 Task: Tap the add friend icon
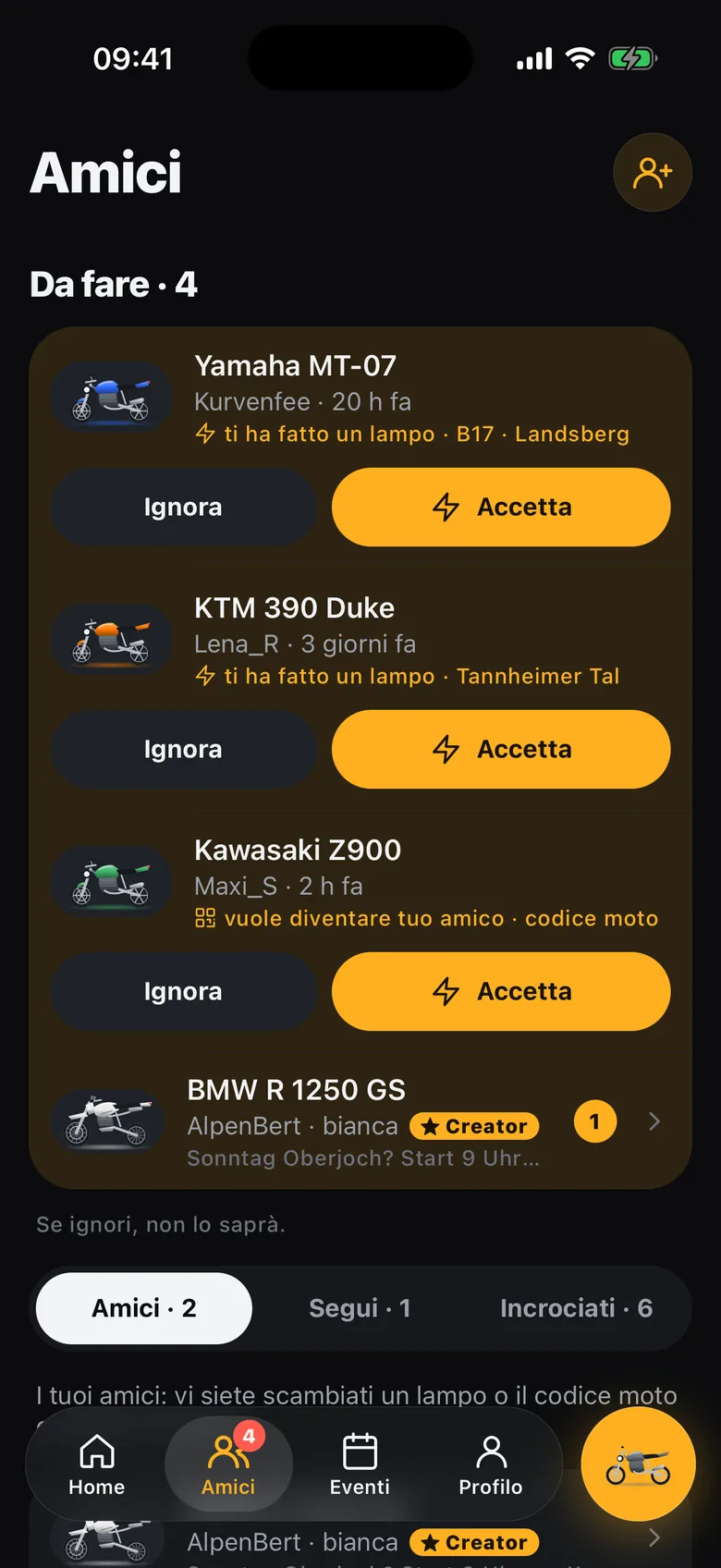pos(653,173)
